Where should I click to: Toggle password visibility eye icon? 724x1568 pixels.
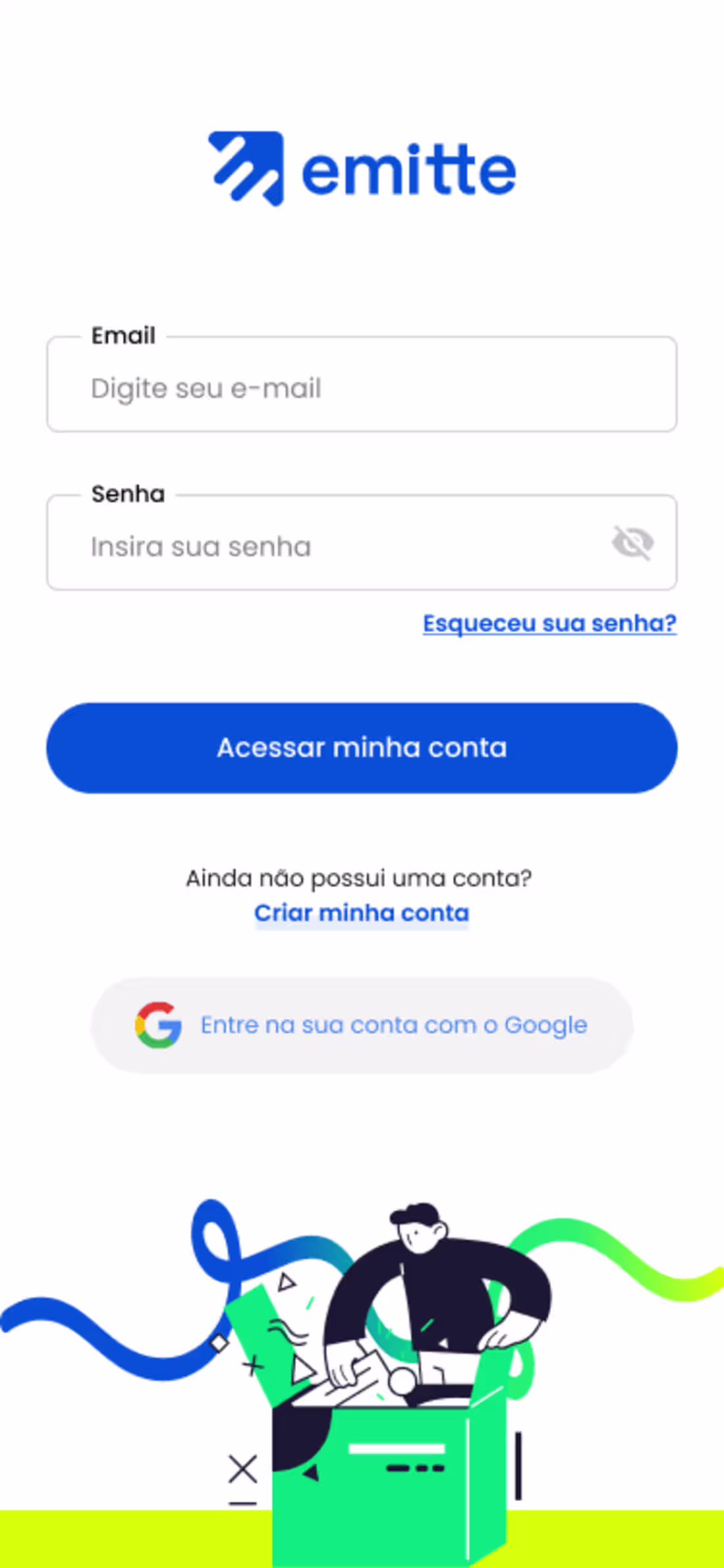[x=633, y=543]
